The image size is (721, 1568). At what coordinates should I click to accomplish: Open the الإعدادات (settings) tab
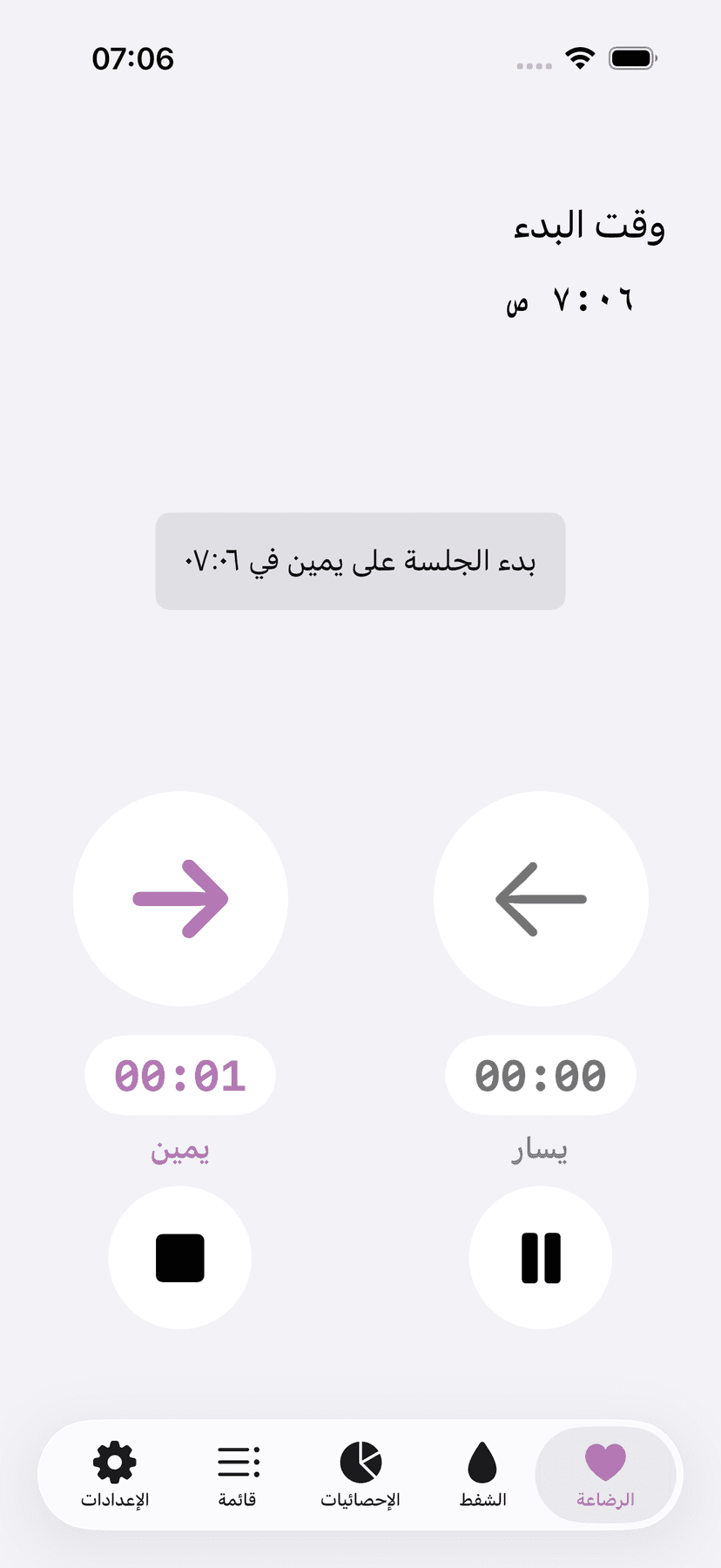coord(115,1474)
